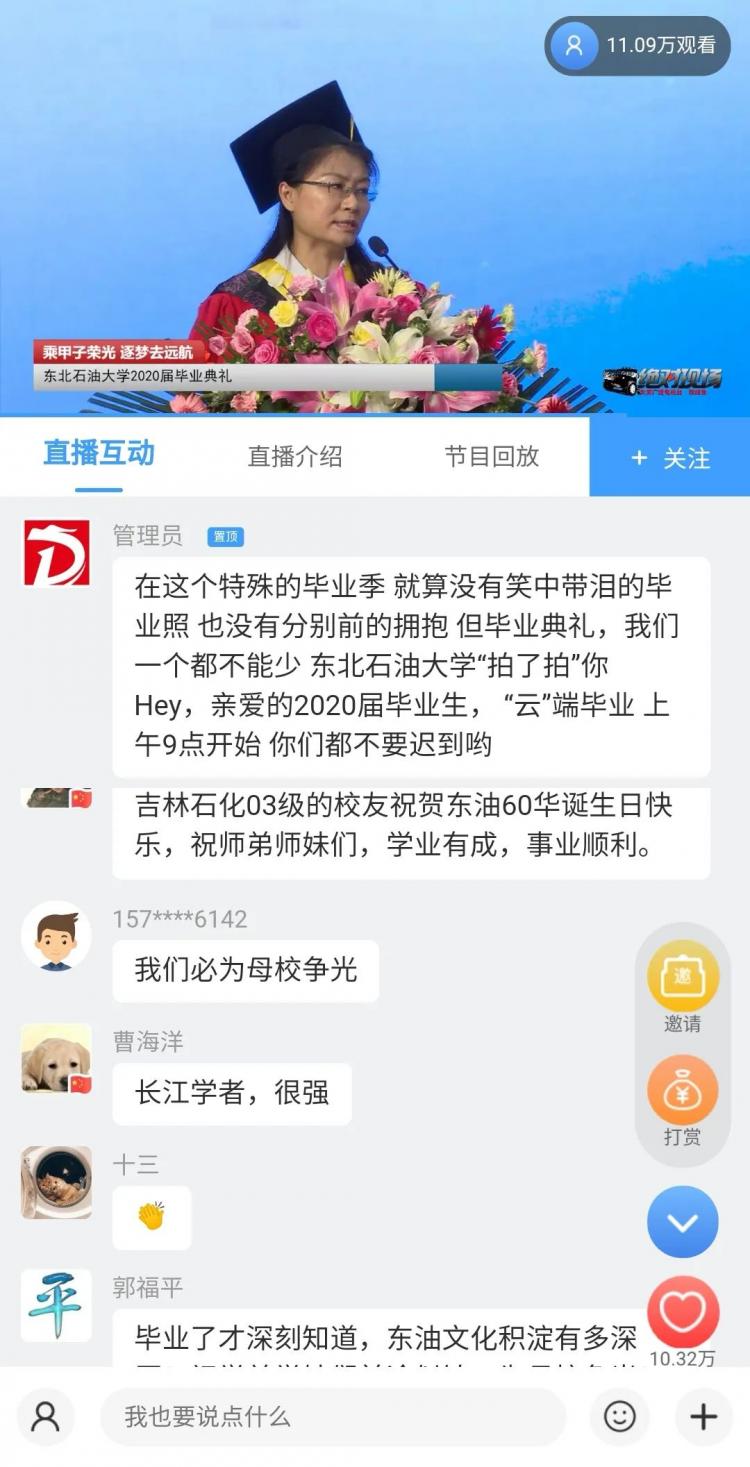Open the plus attachment menu
This screenshot has width=750, height=1467.
pos(704,1416)
